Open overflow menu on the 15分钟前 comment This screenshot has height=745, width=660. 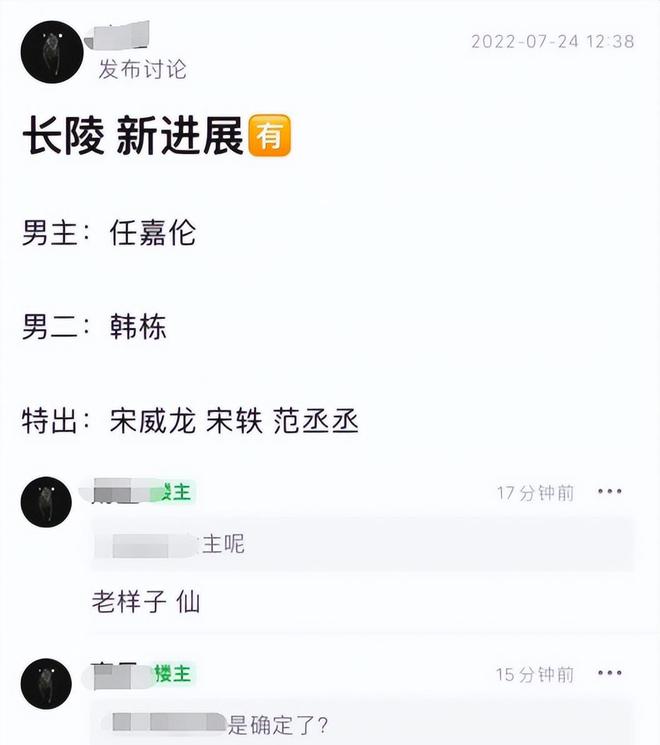[x=609, y=675]
